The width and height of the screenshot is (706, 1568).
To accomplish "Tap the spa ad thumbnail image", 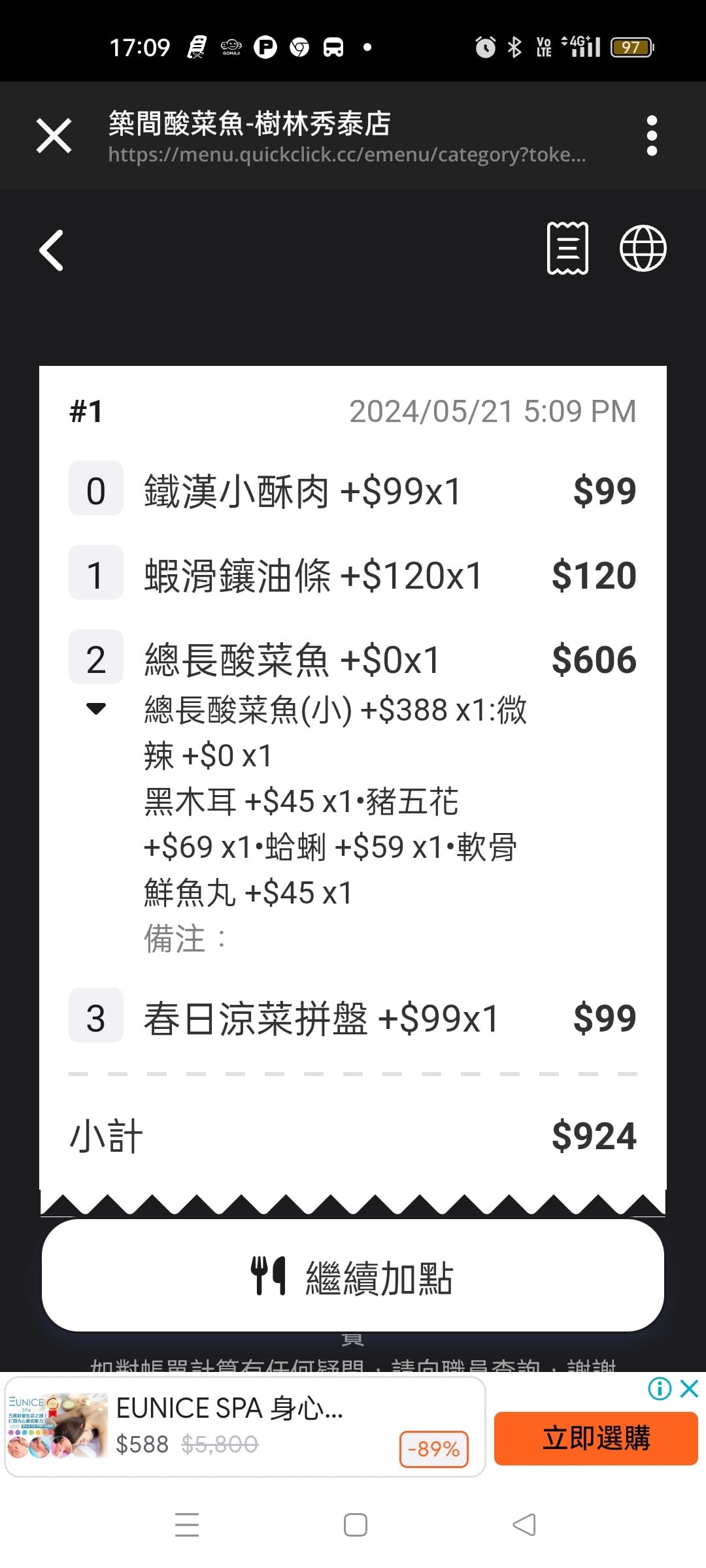I will click(58, 1428).
